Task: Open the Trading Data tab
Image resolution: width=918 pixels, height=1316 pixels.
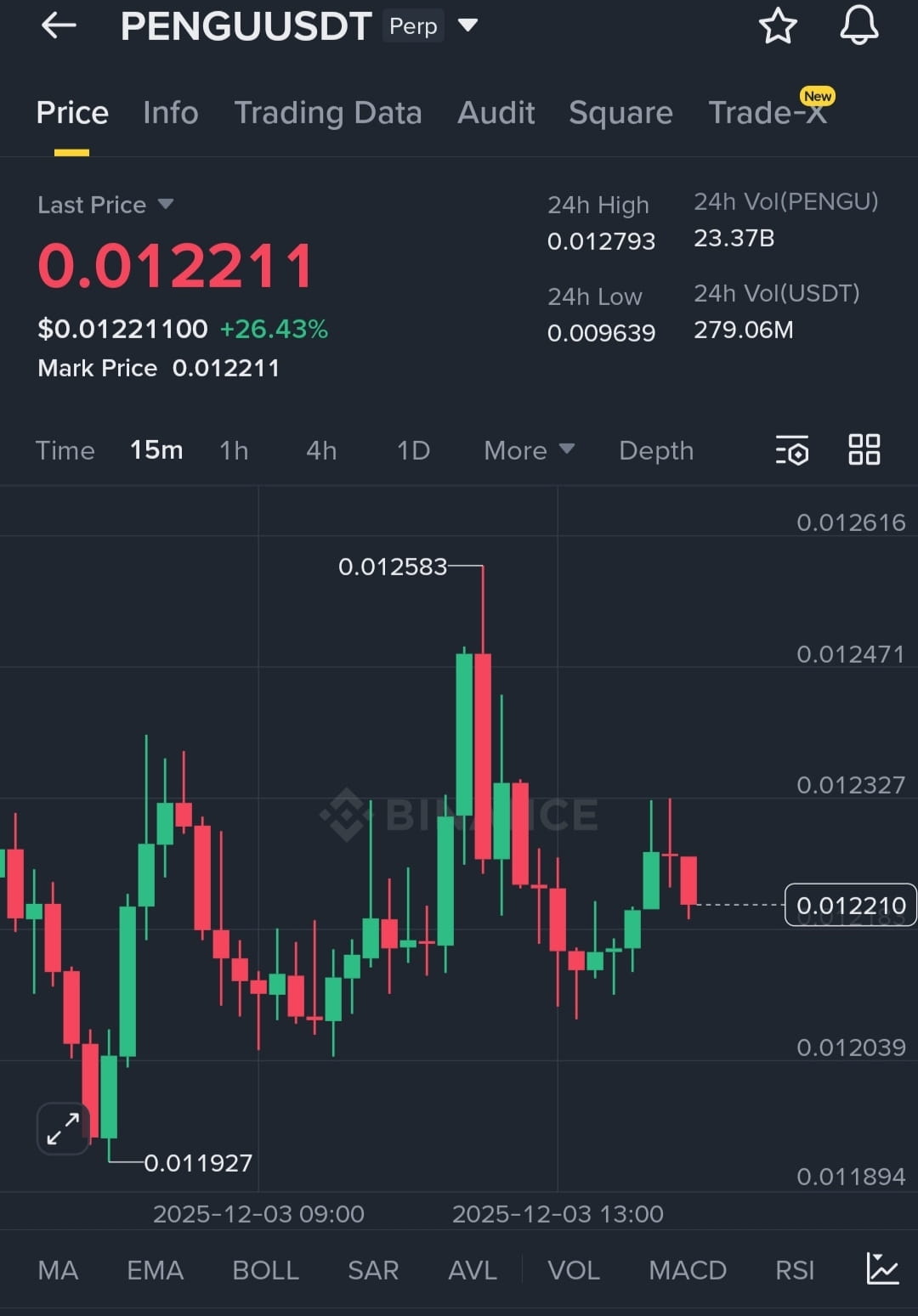Action: (327, 113)
